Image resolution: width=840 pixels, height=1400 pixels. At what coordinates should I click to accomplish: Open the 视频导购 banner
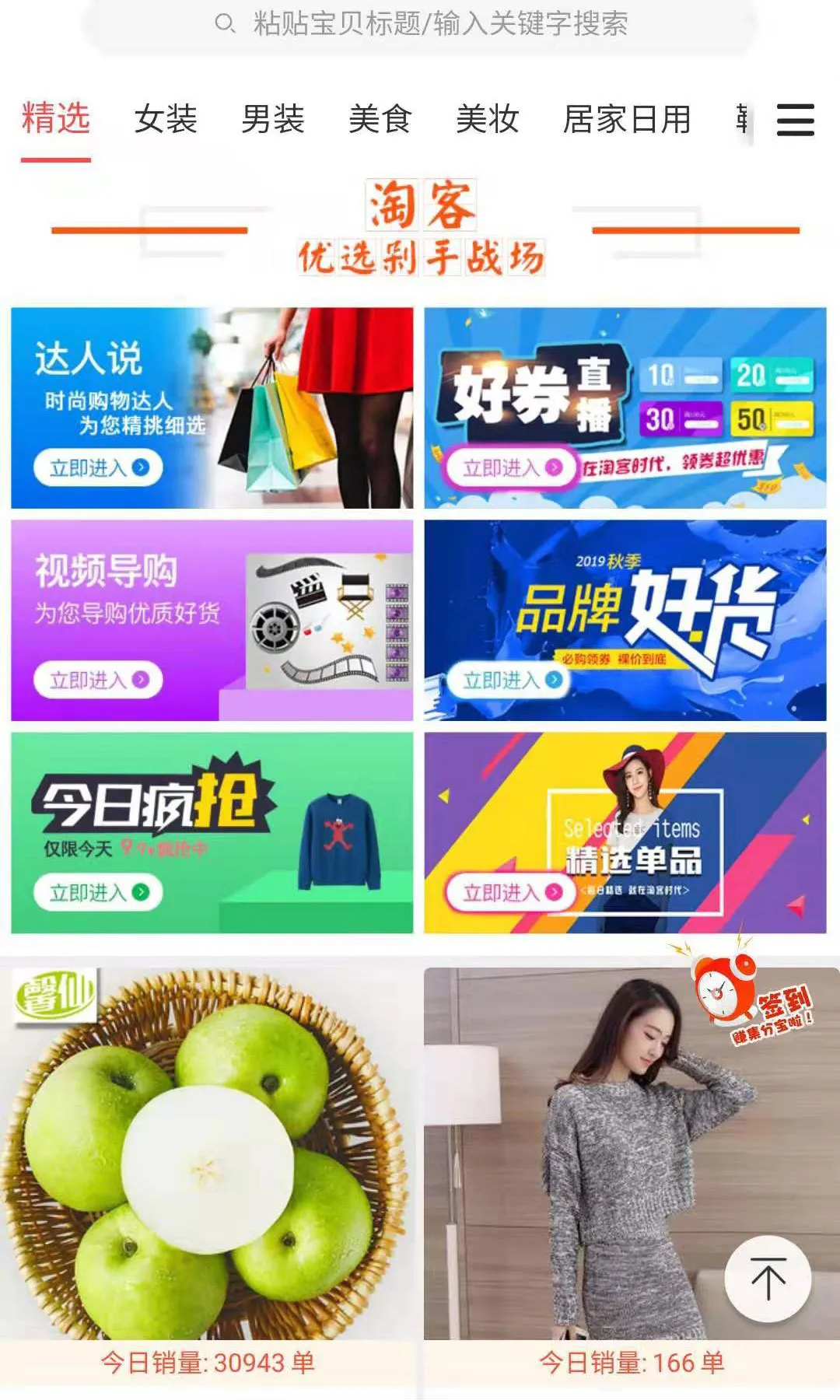click(212, 620)
